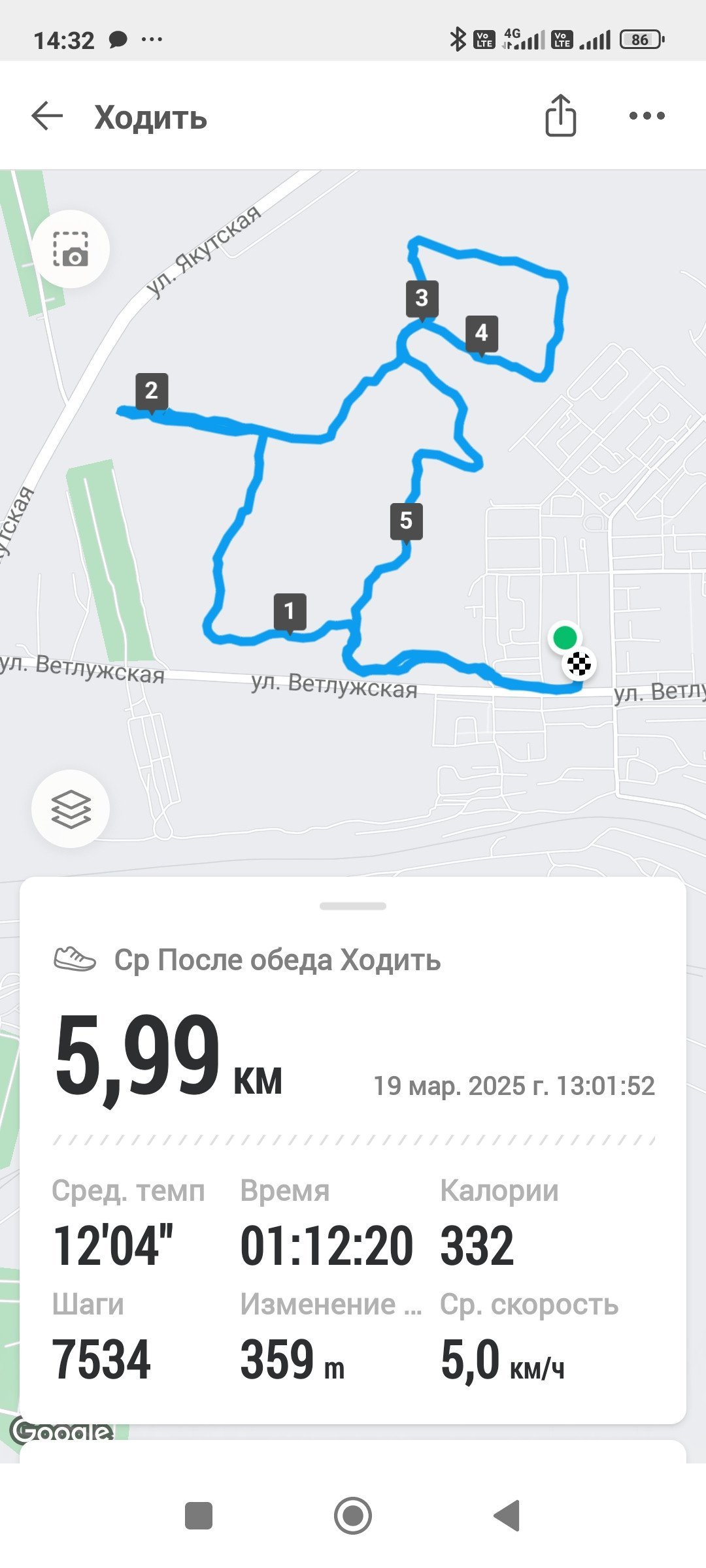The width and height of the screenshot is (706, 1568).
Task: Switch map layers
Action: (x=71, y=809)
